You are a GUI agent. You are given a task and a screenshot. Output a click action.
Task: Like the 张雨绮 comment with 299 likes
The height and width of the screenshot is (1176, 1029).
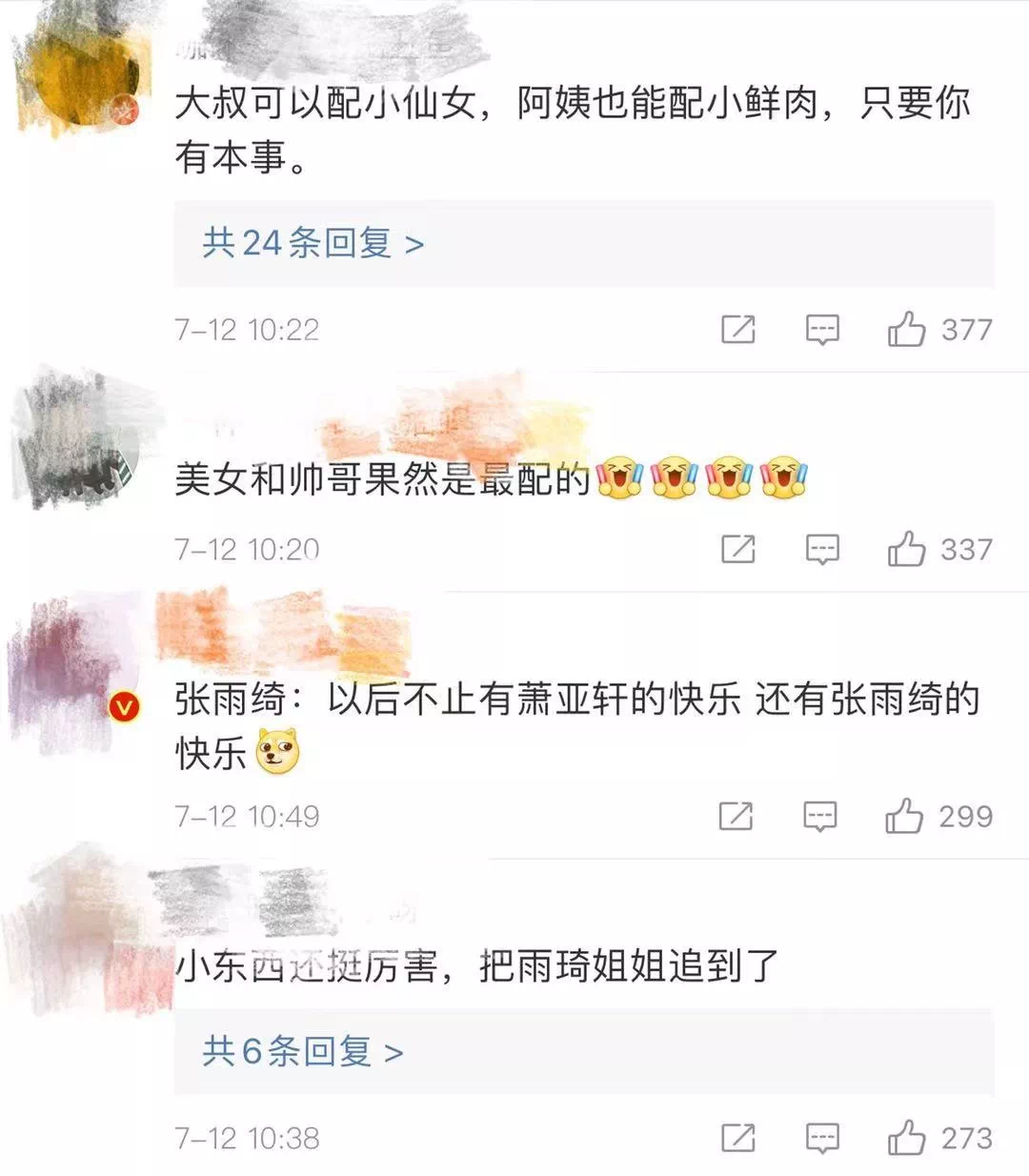pyautogui.click(x=904, y=817)
